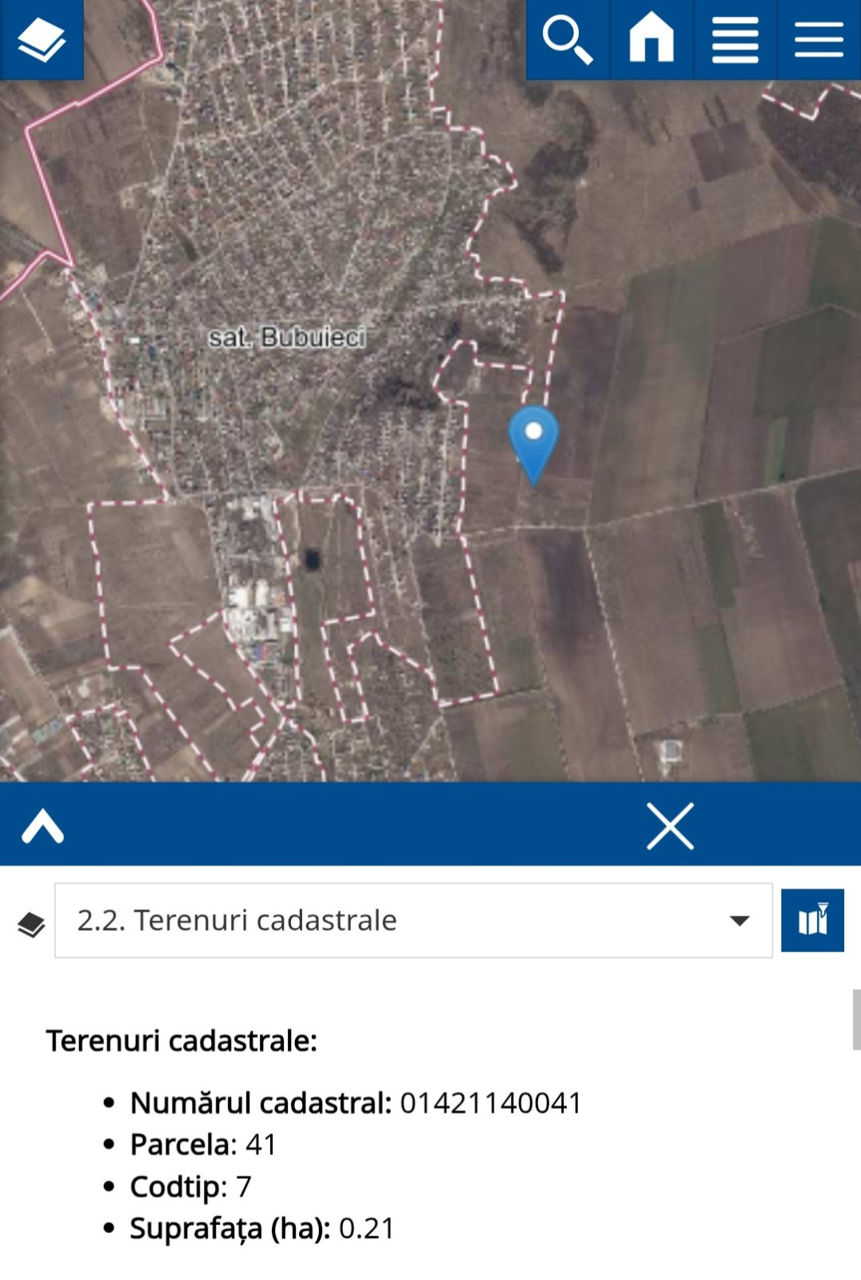The height and width of the screenshot is (1280, 861).
Task: Tap the blue map tool button beside the dropdown
Action: [x=813, y=920]
